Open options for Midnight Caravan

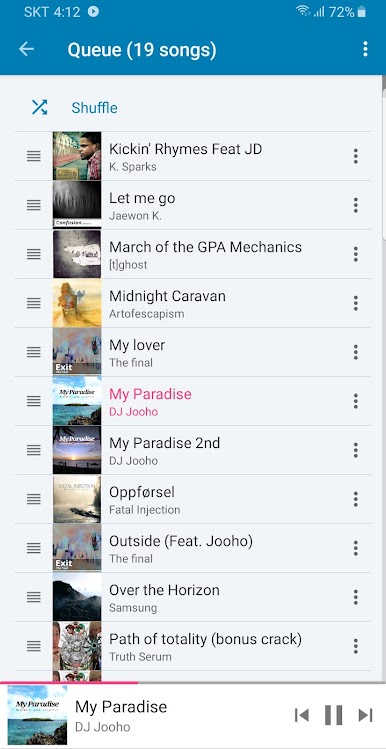coord(355,303)
